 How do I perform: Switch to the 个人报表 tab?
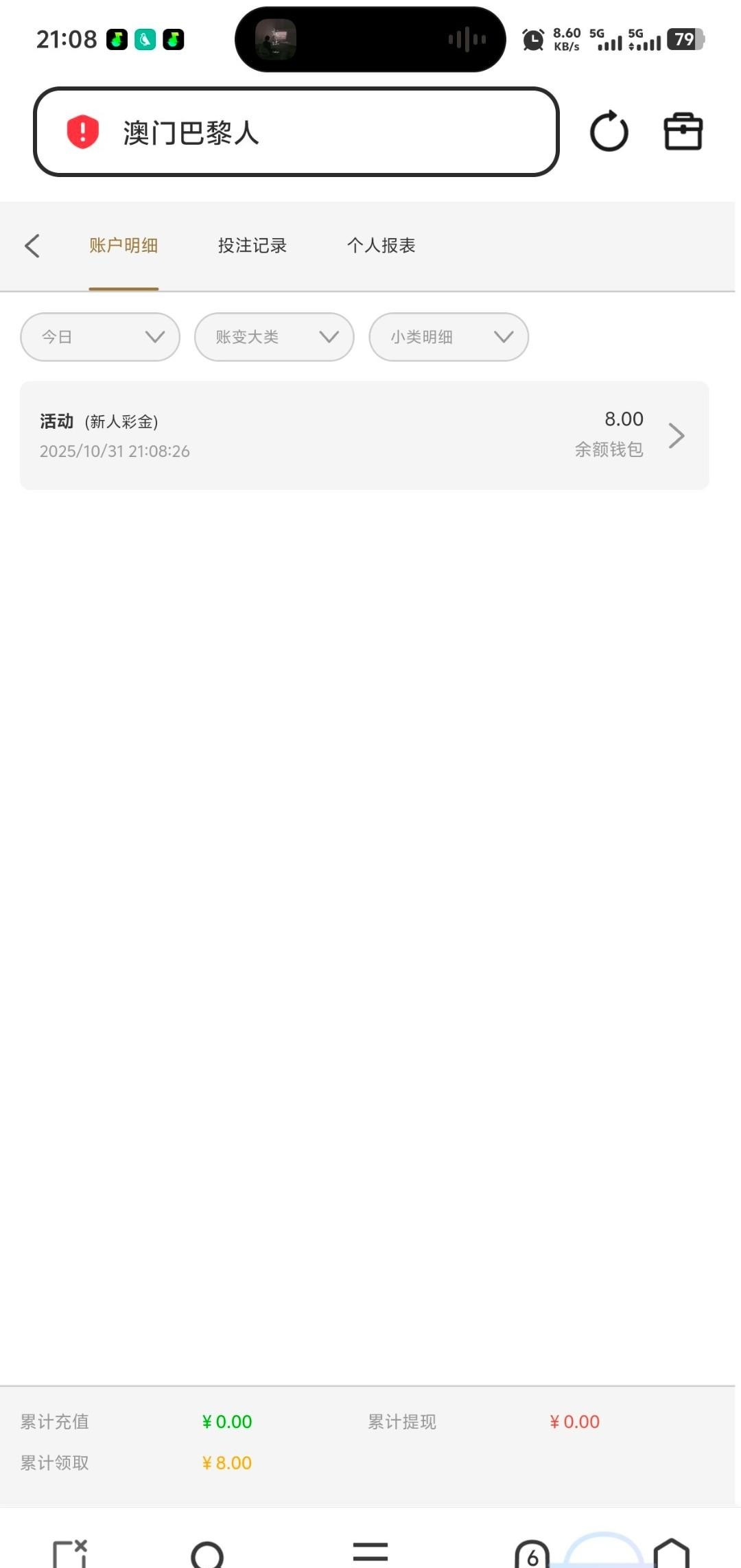381,246
